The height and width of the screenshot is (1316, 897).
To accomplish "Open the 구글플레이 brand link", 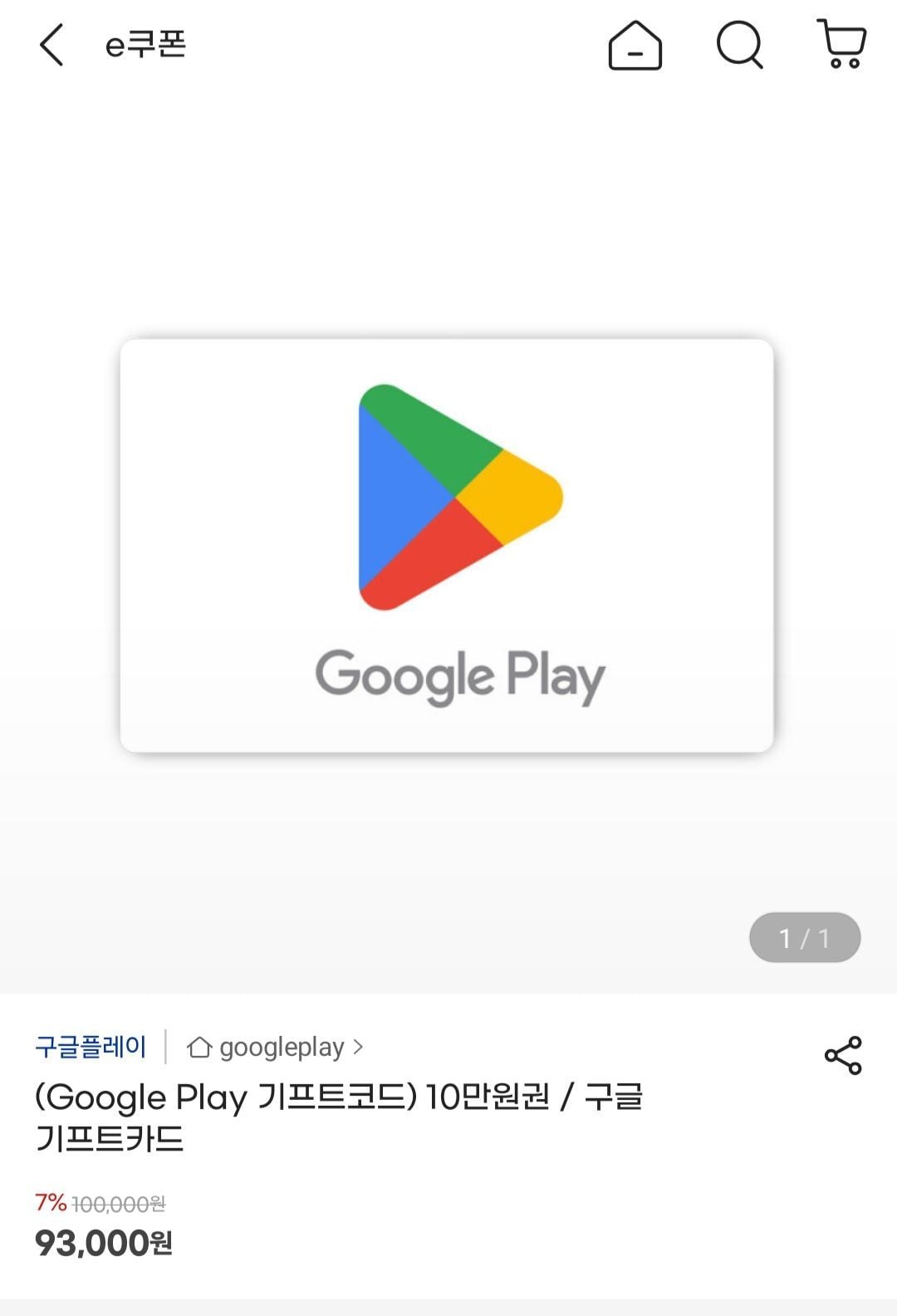I will [x=91, y=1047].
